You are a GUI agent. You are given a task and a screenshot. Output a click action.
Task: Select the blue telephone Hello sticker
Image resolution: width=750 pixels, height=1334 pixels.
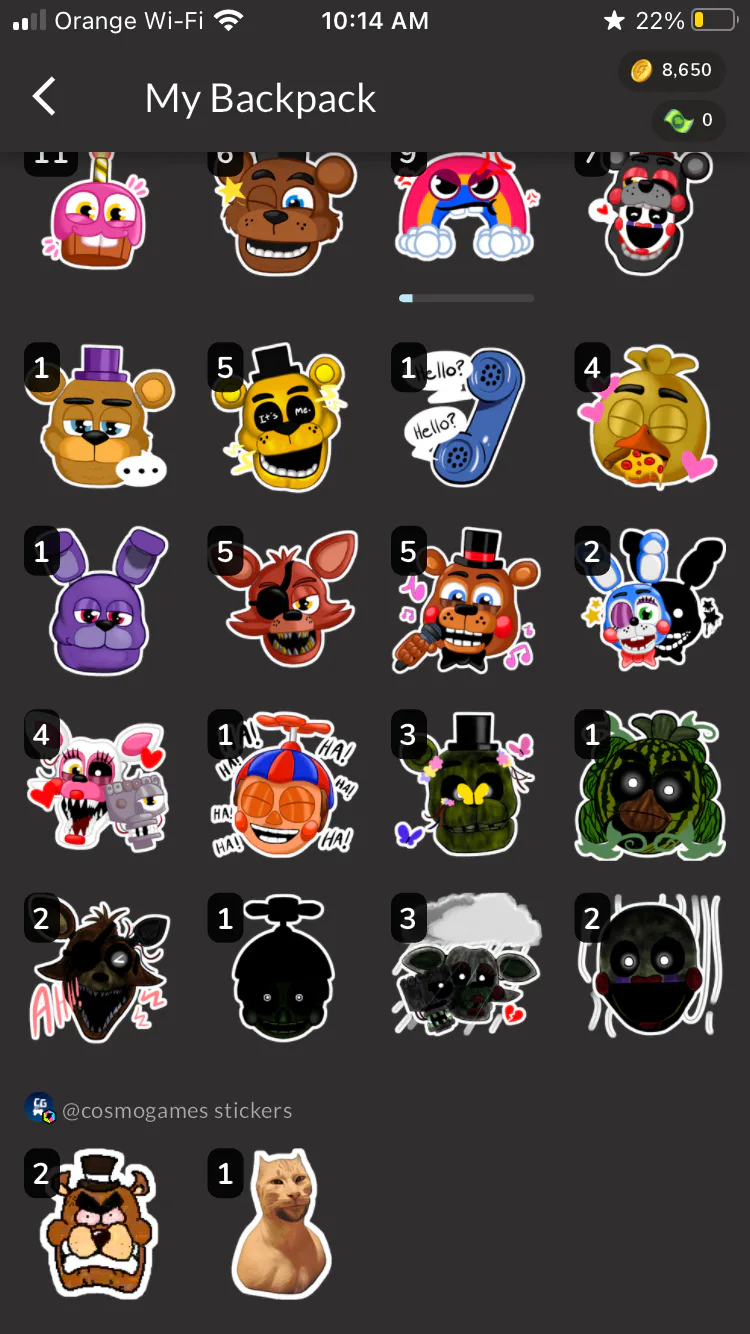(x=464, y=417)
